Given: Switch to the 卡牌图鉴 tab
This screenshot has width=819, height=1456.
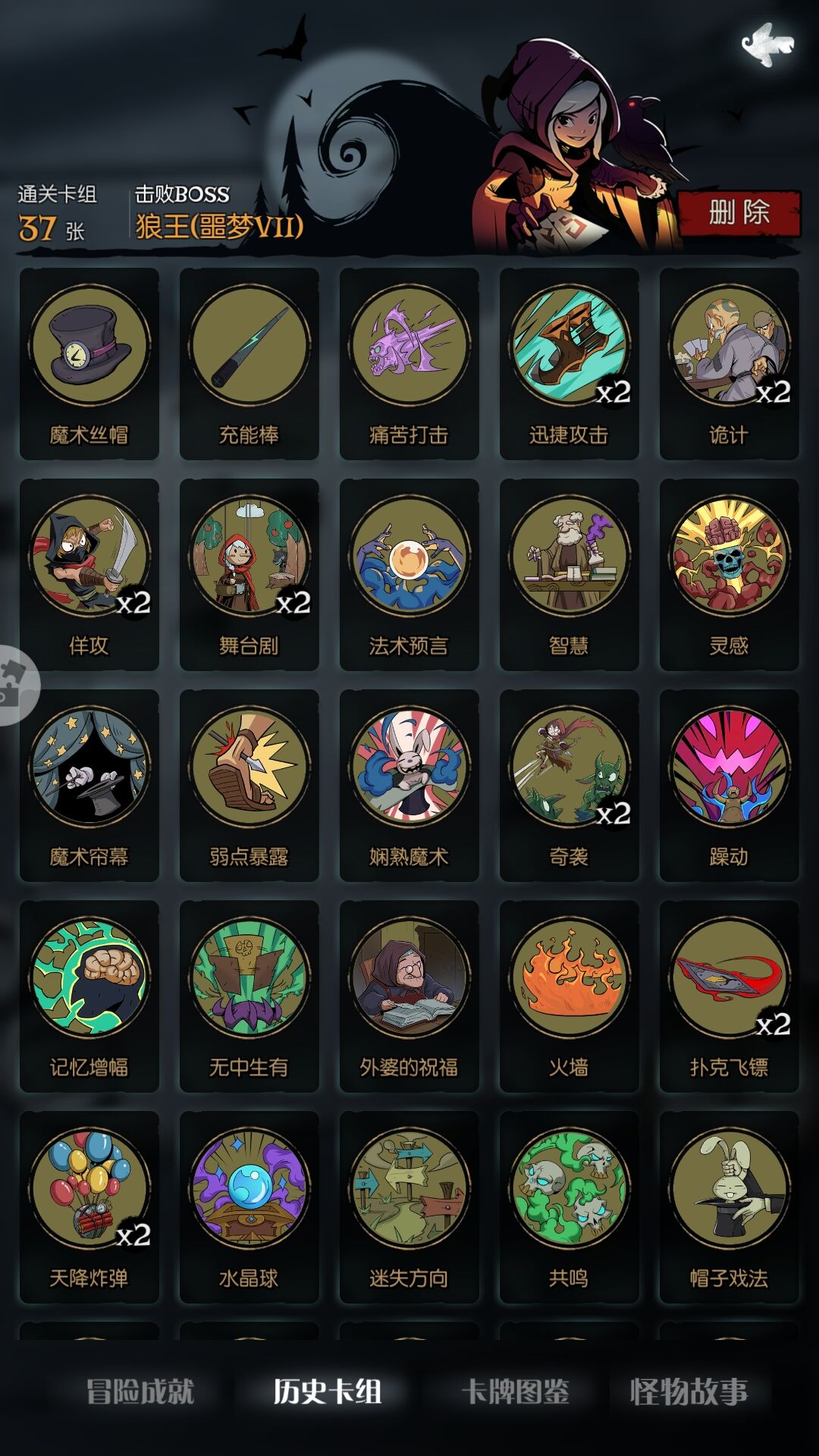Looking at the screenshot, I should 516,1392.
